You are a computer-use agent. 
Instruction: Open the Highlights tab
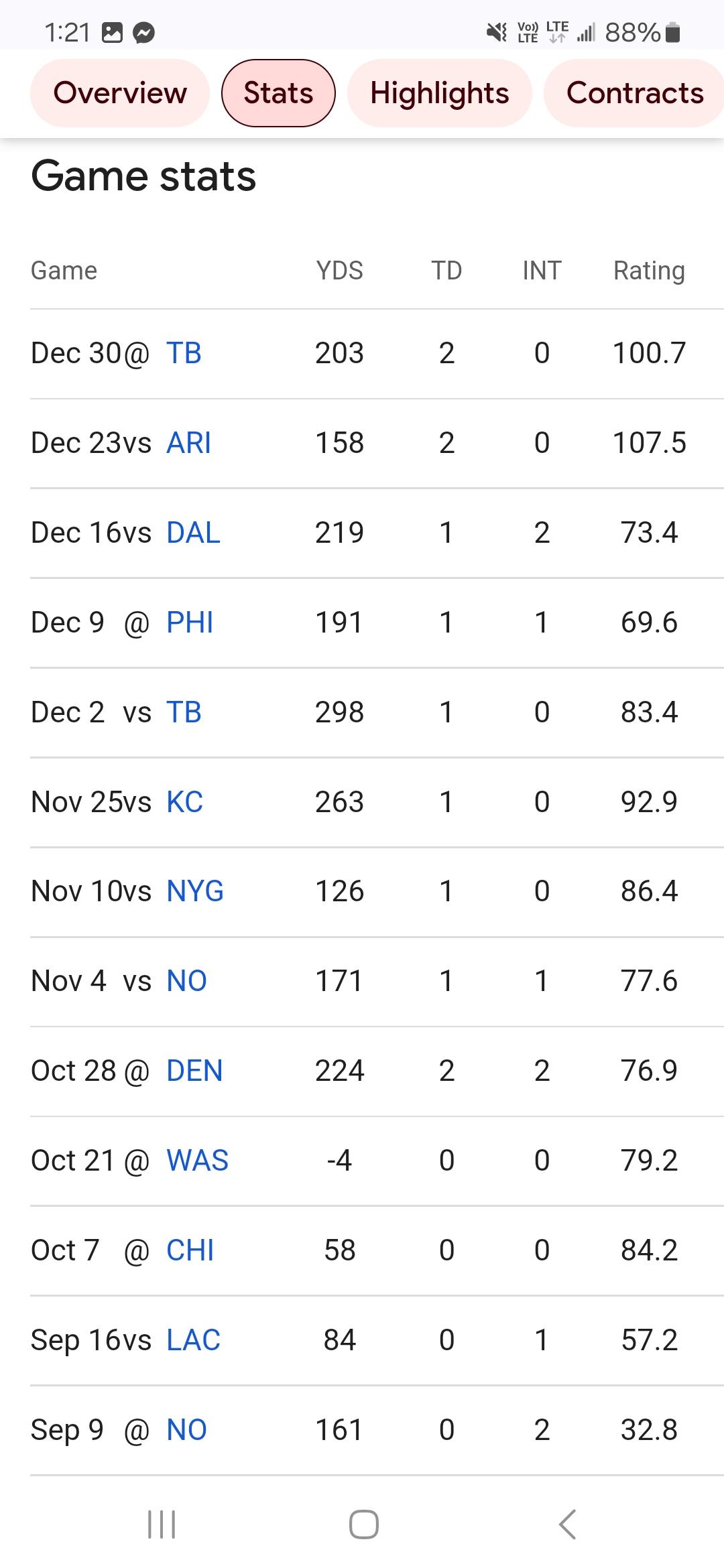pos(440,93)
